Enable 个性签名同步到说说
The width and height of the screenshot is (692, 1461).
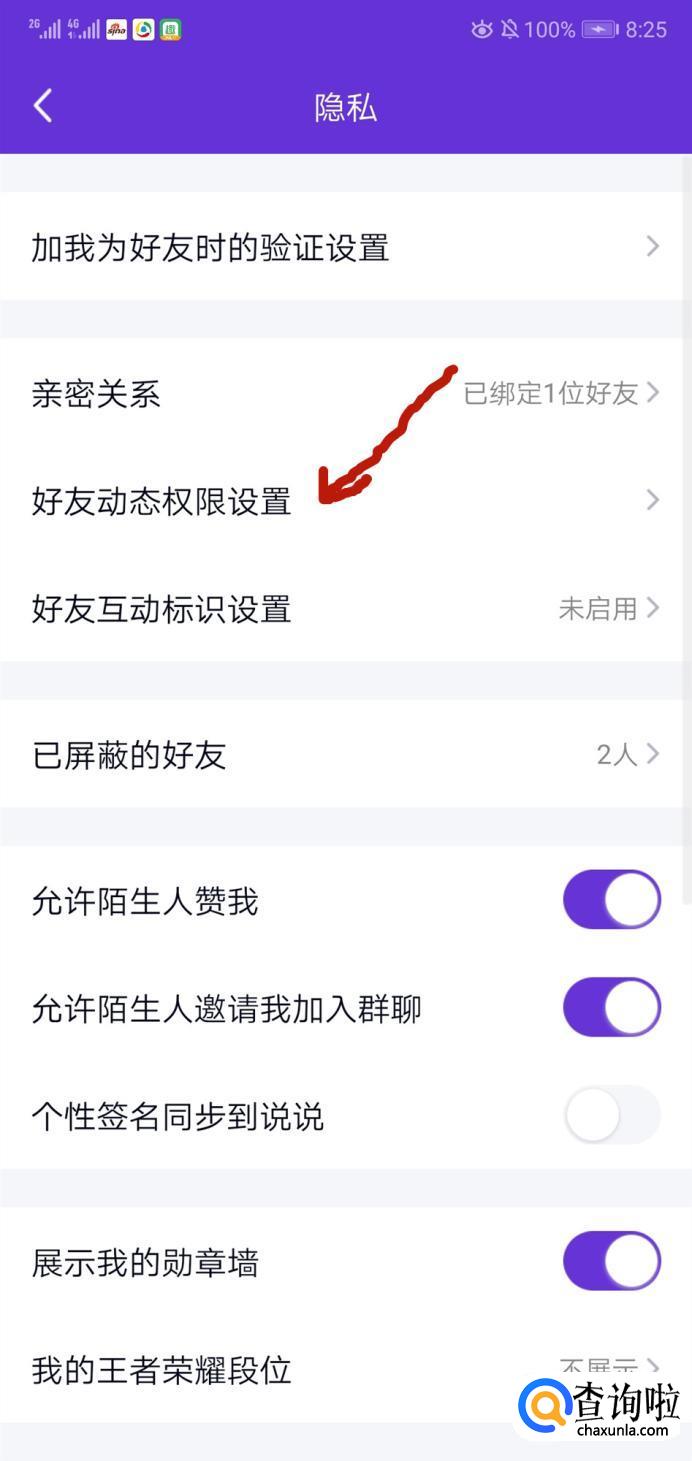pos(611,1115)
